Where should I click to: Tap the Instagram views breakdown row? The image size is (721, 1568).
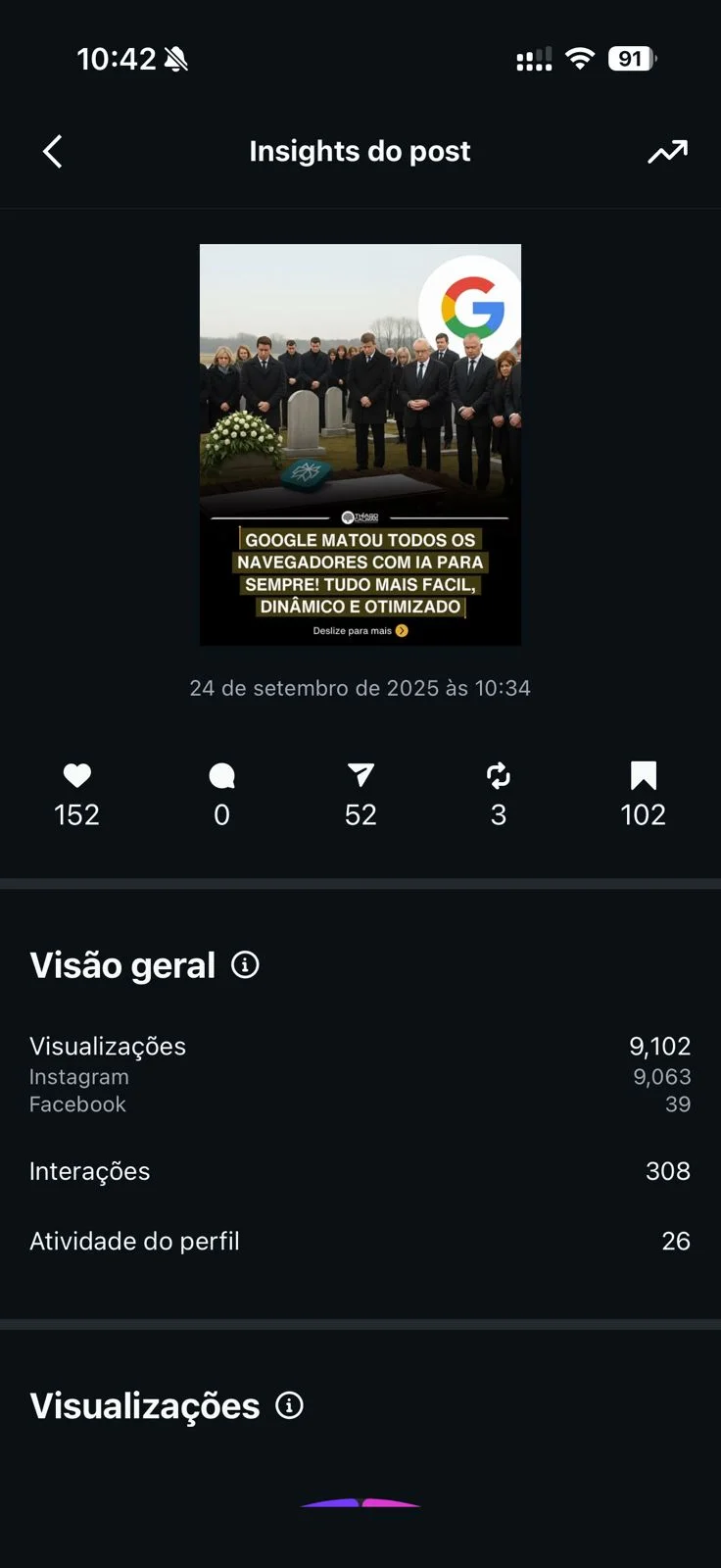click(360, 1076)
